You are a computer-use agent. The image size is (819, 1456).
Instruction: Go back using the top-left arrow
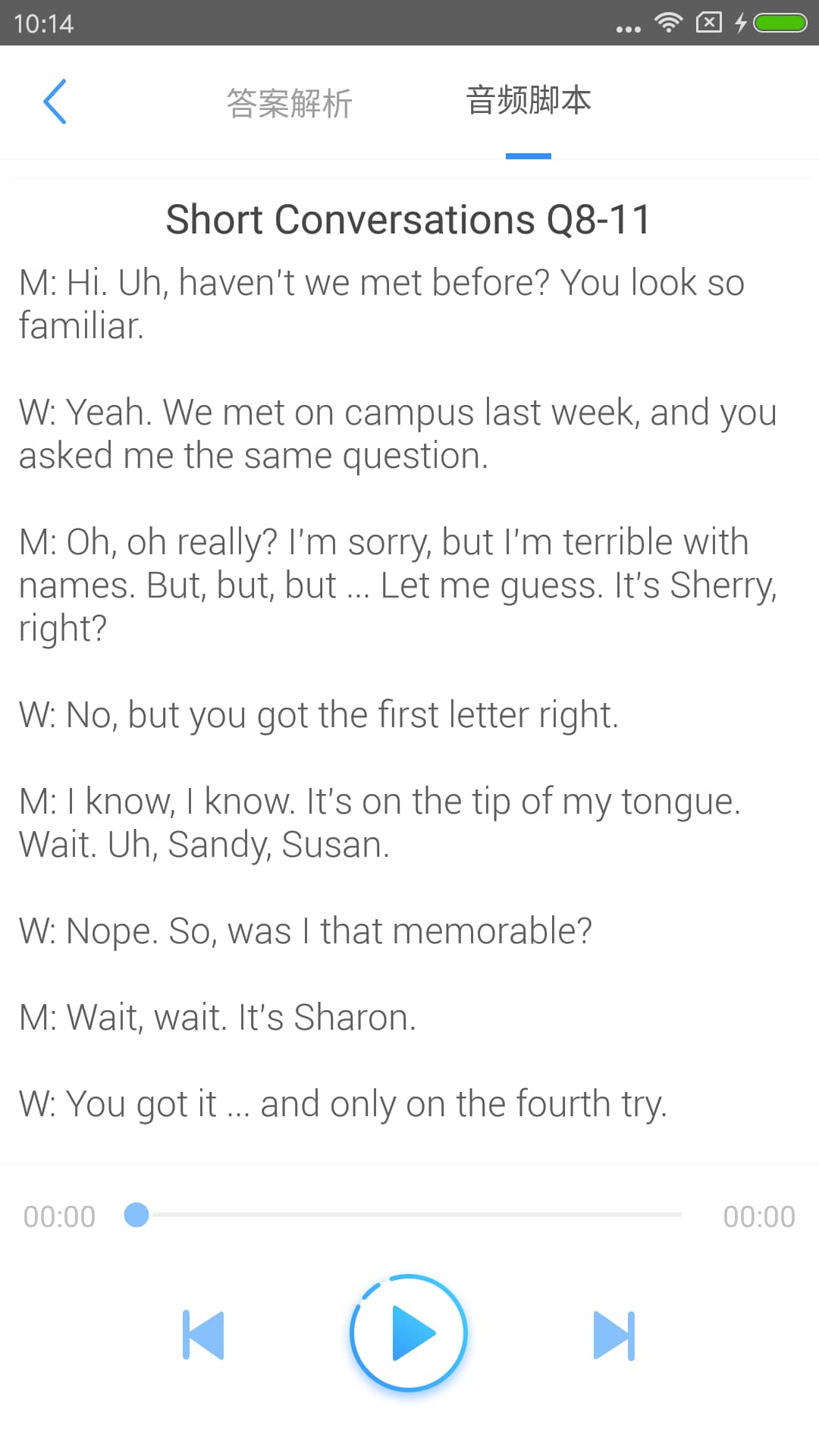click(x=55, y=102)
